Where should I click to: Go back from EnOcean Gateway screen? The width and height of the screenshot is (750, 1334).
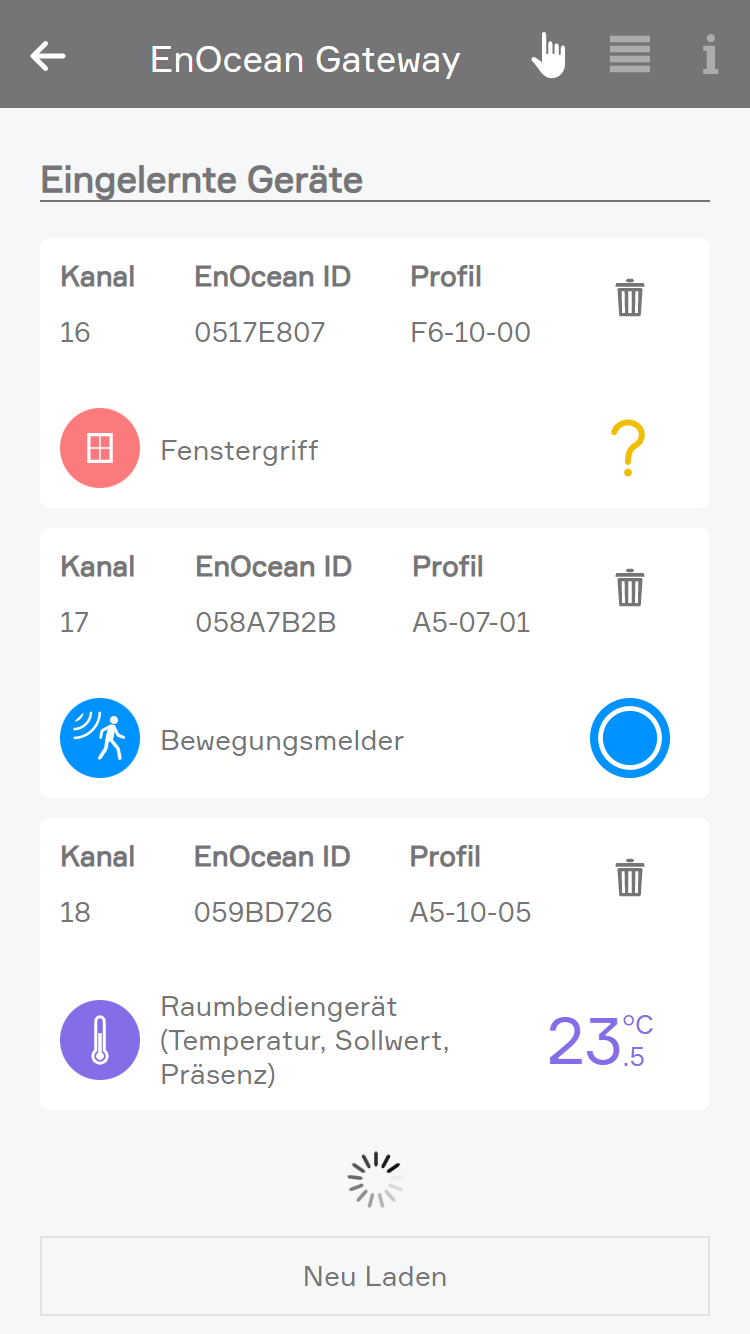coord(48,56)
